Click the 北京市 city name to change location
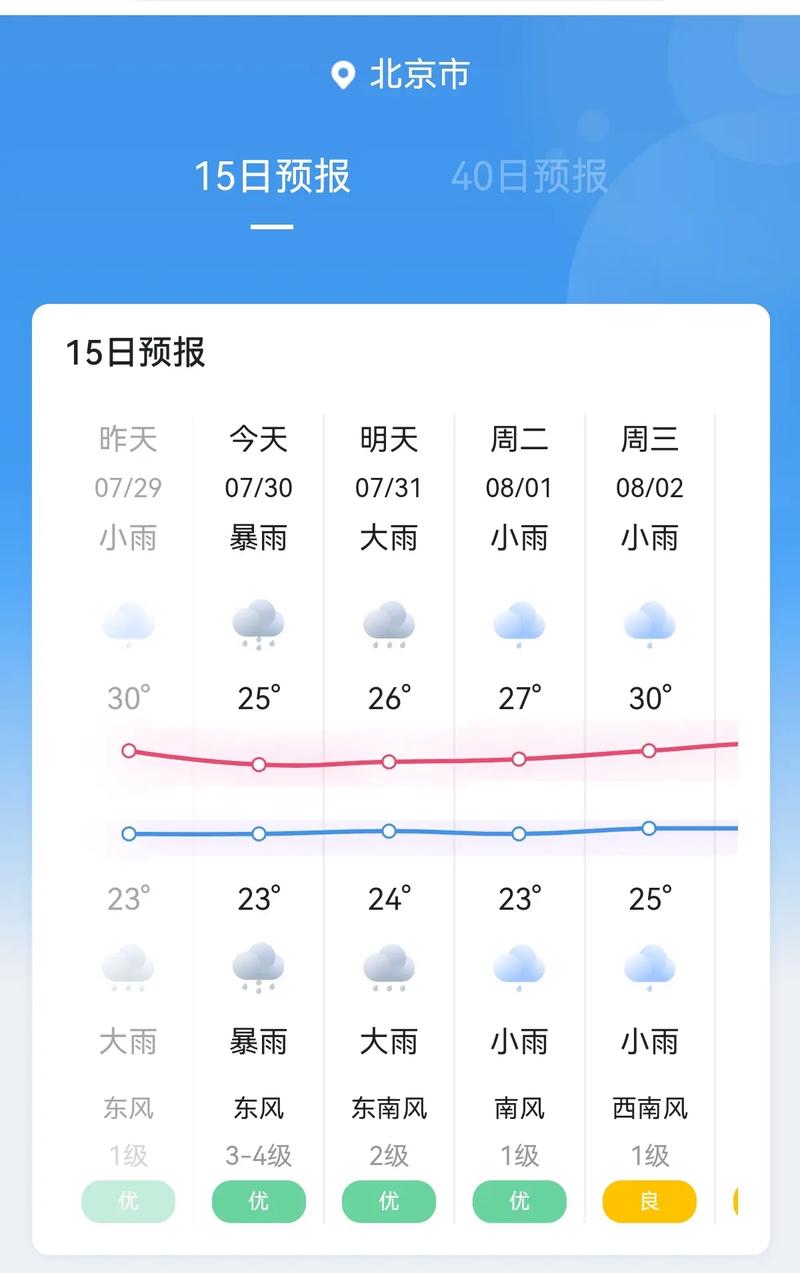Image resolution: width=800 pixels, height=1273 pixels. [x=421, y=73]
